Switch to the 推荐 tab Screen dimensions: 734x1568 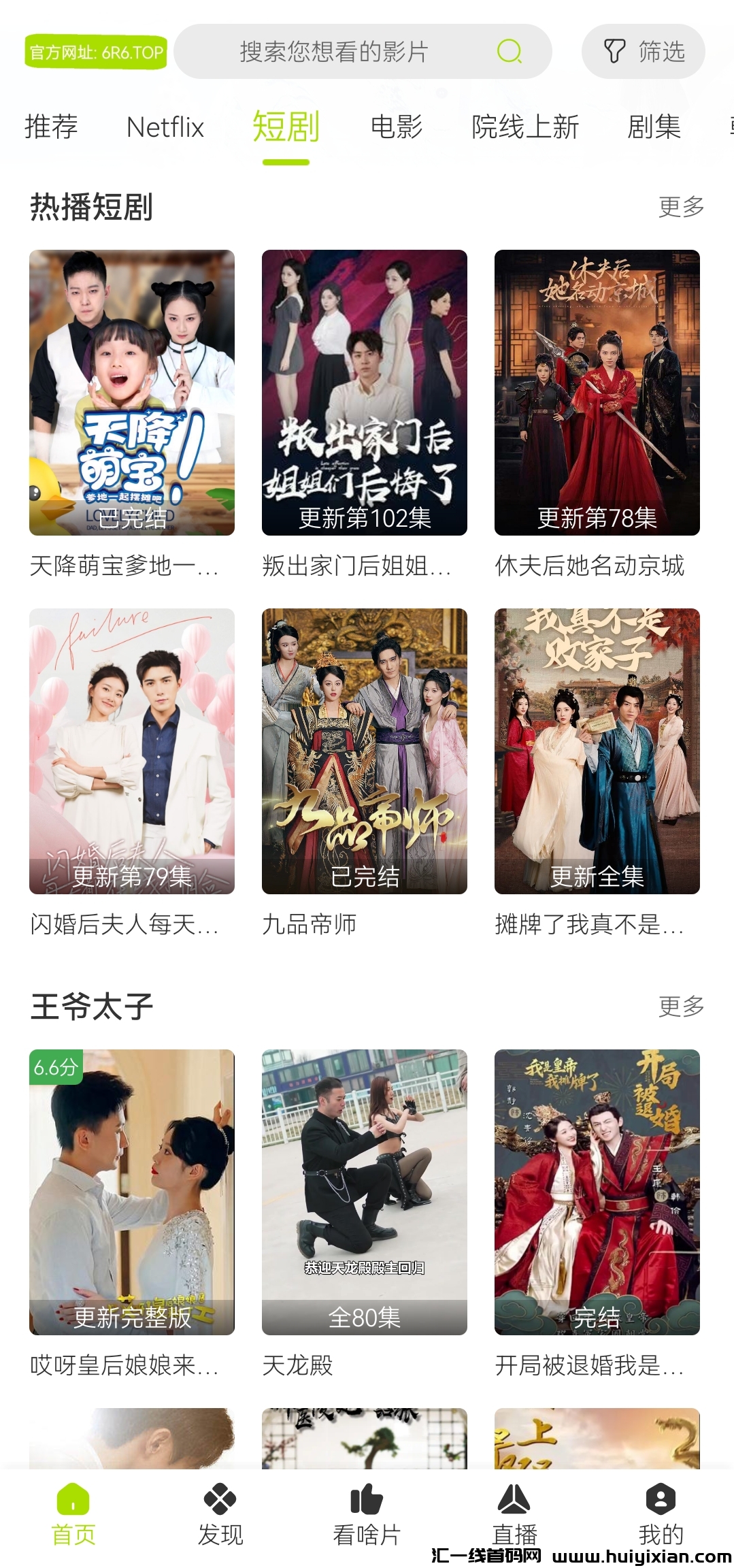pos(51,127)
